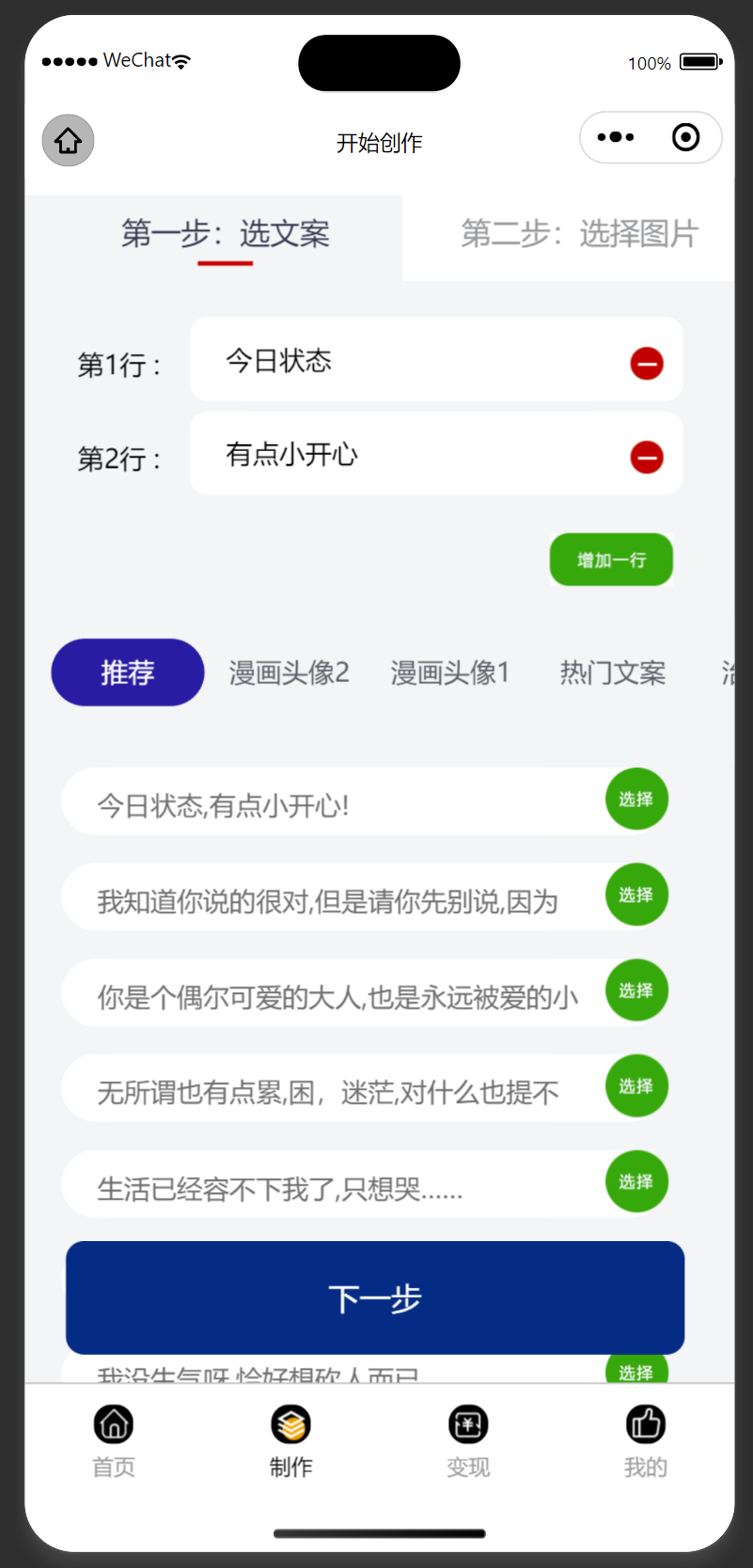Switch to 第二步：选择图片 tab

click(x=579, y=234)
